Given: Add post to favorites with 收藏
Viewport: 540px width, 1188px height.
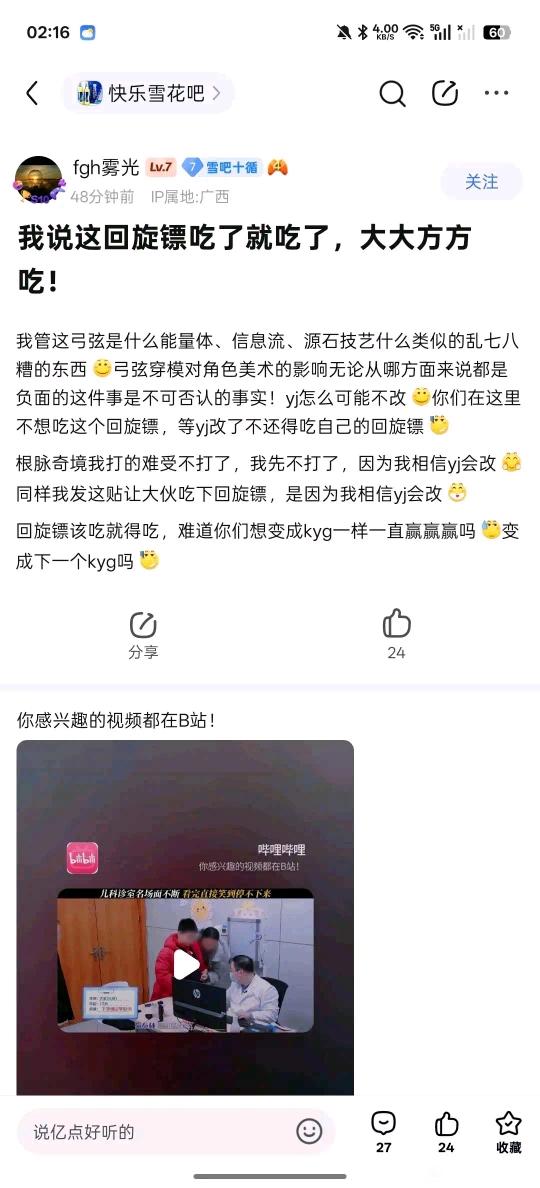Looking at the screenshot, I should [509, 1132].
